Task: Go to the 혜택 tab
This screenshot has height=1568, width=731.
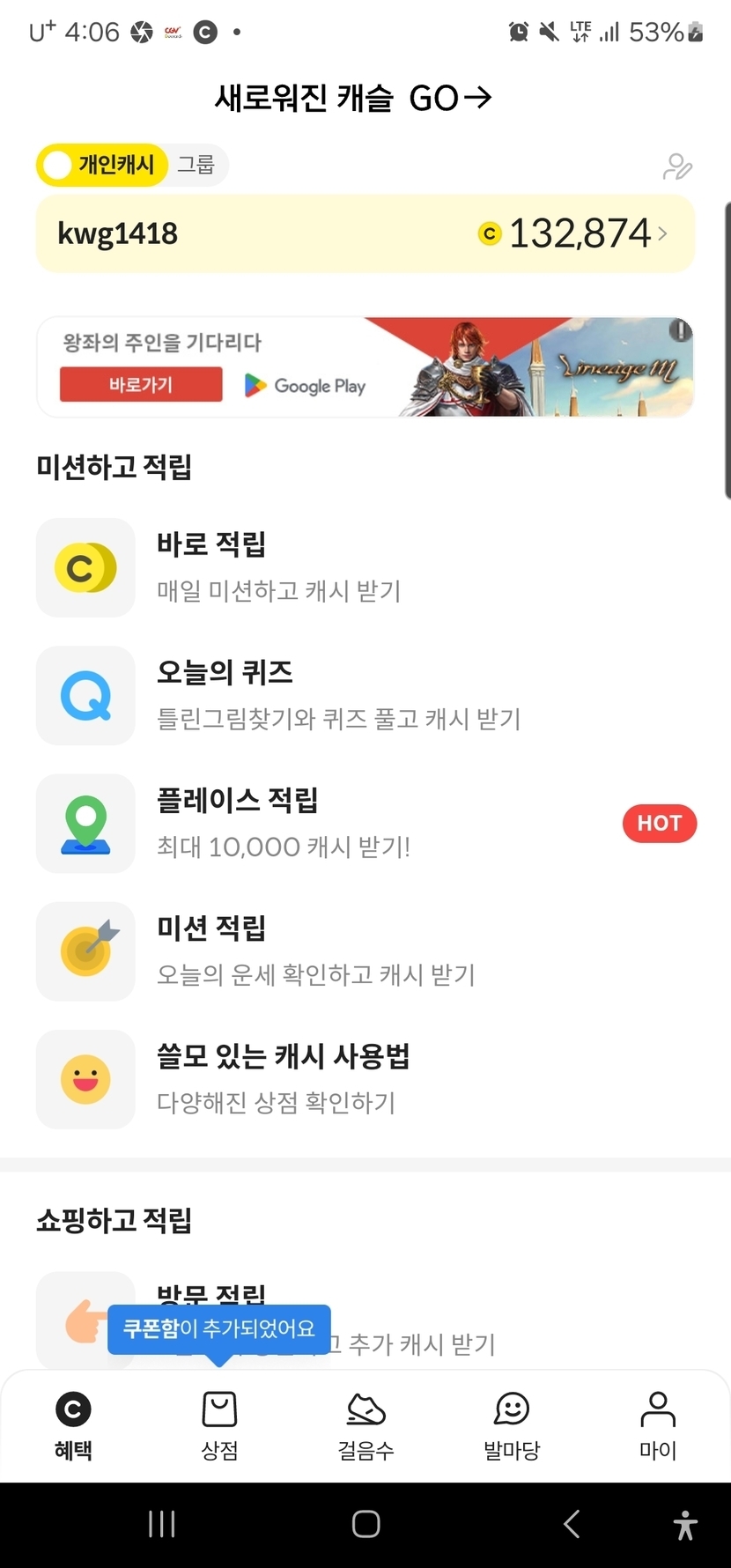Action: pyautogui.click(x=73, y=1425)
